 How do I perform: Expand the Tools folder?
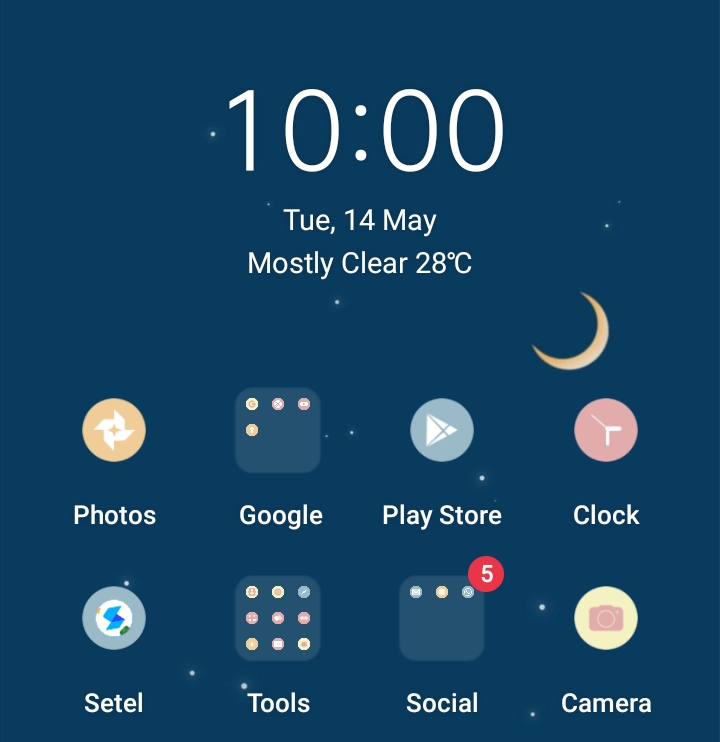click(x=278, y=618)
